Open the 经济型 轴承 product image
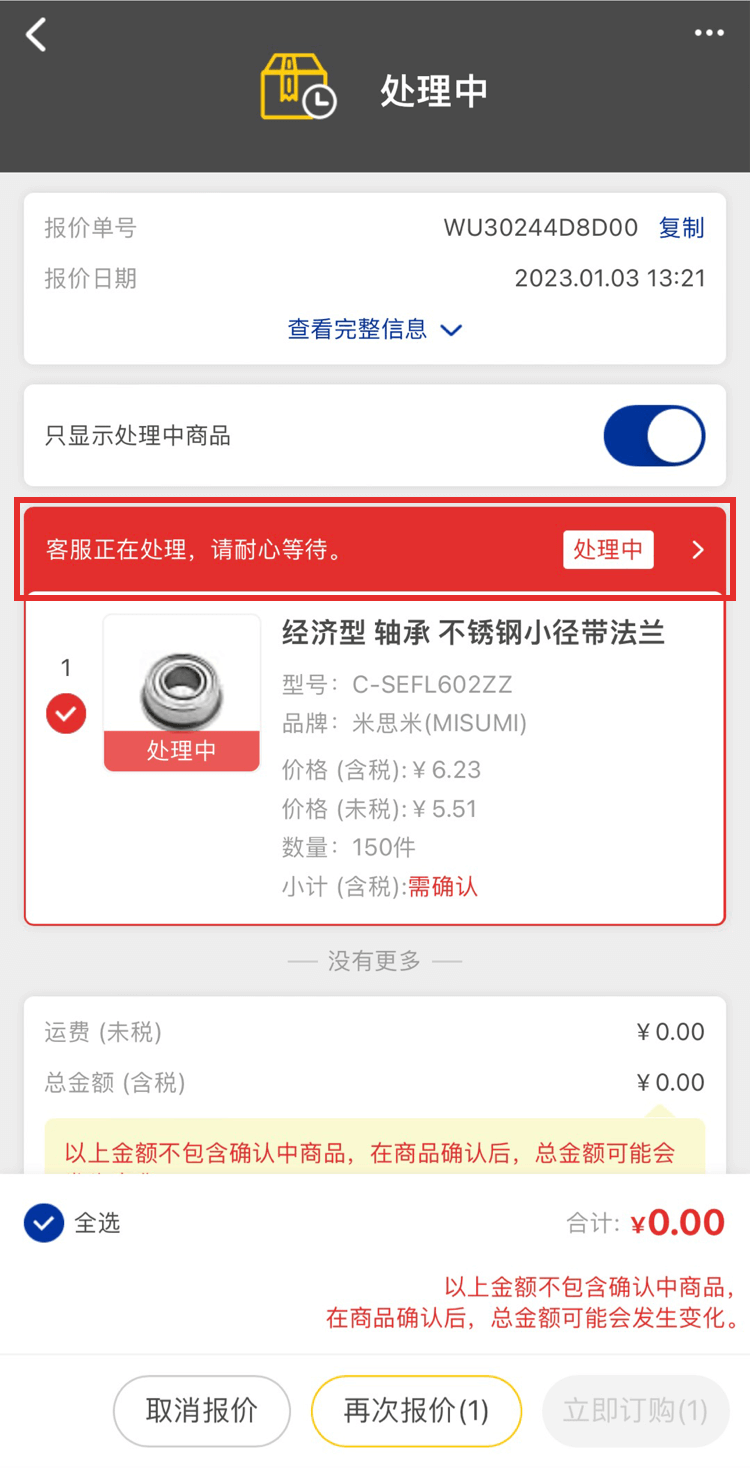The height and width of the screenshot is (1481, 750). point(182,692)
